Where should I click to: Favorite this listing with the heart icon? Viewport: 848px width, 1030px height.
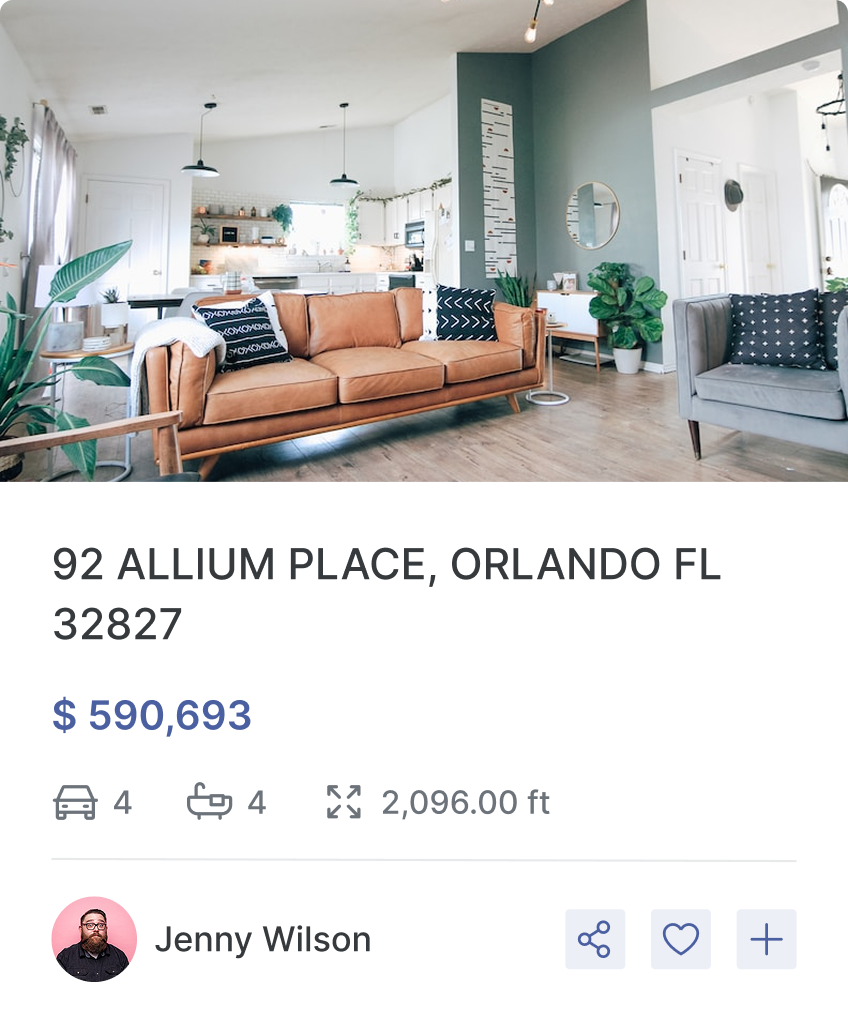[x=681, y=939]
